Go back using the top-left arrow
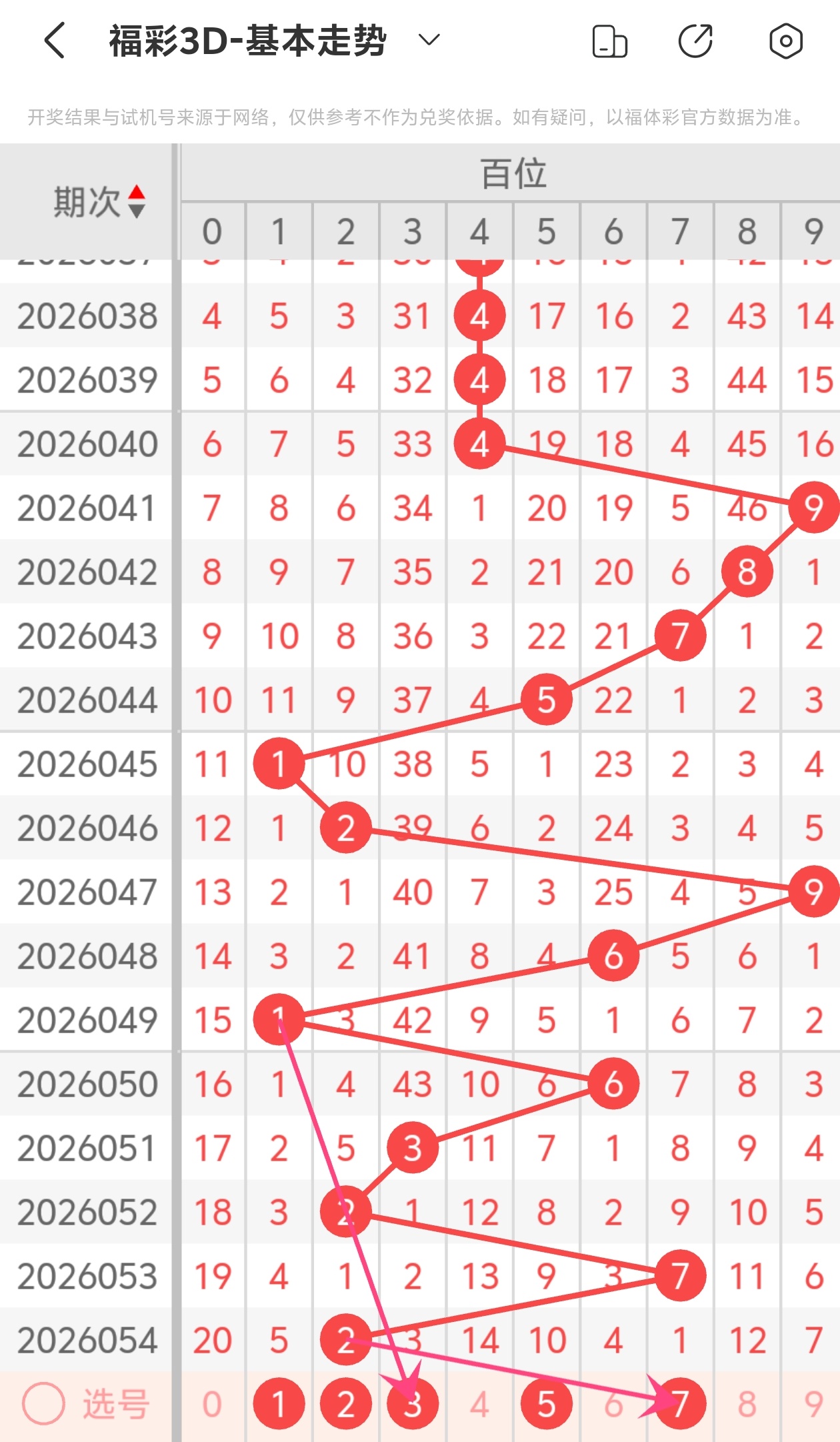This screenshot has height=1442, width=840. click(55, 41)
